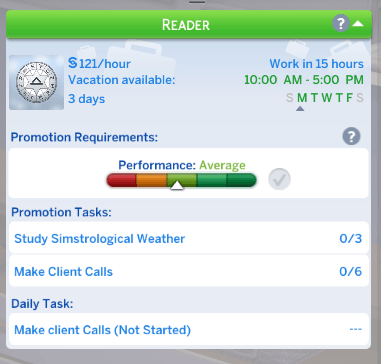381x364 pixels.
Task: Select the Make Client Calls promotion task
Action: (189, 271)
